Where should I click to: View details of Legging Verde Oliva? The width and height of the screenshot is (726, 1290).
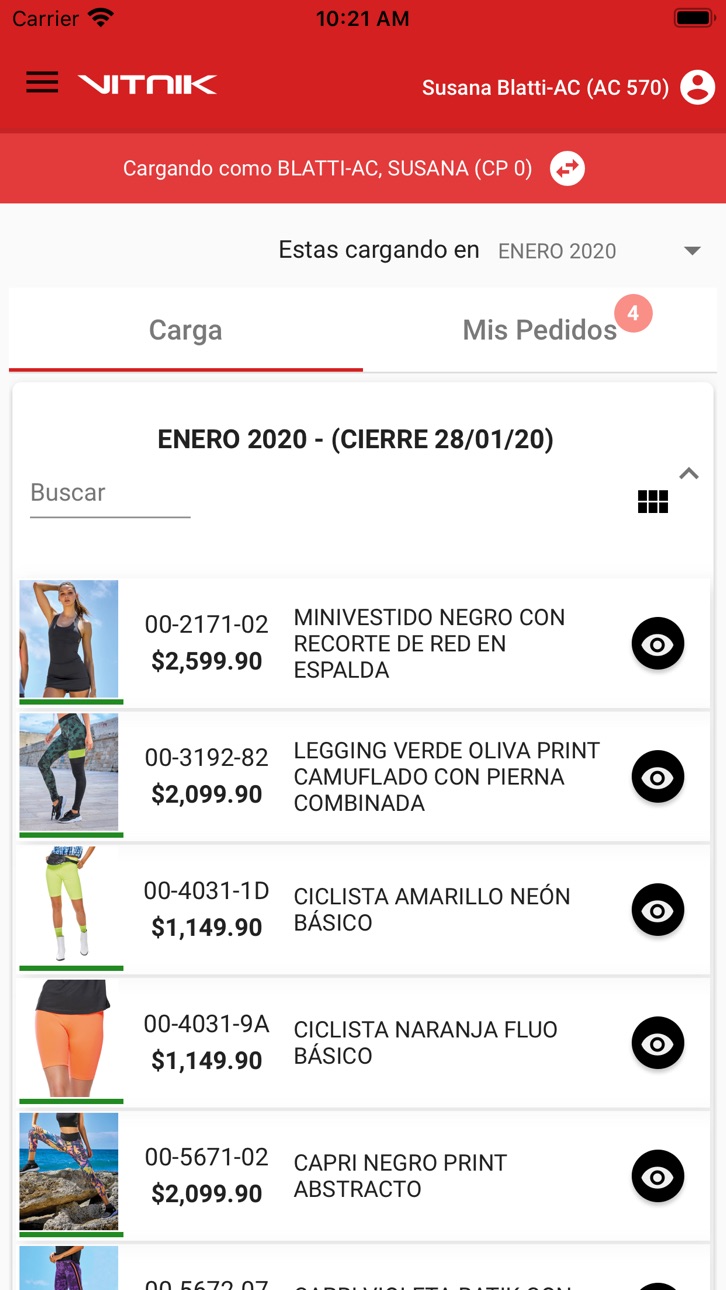pos(658,777)
